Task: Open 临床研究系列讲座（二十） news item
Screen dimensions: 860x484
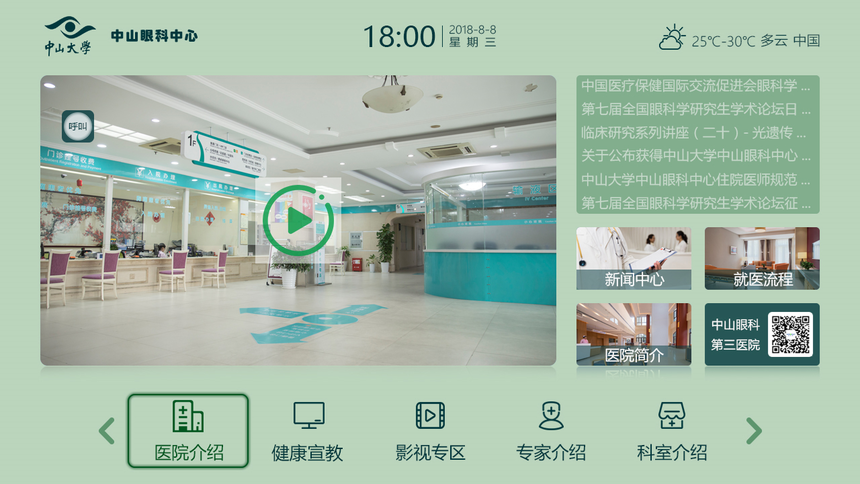Action: coord(696,132)
